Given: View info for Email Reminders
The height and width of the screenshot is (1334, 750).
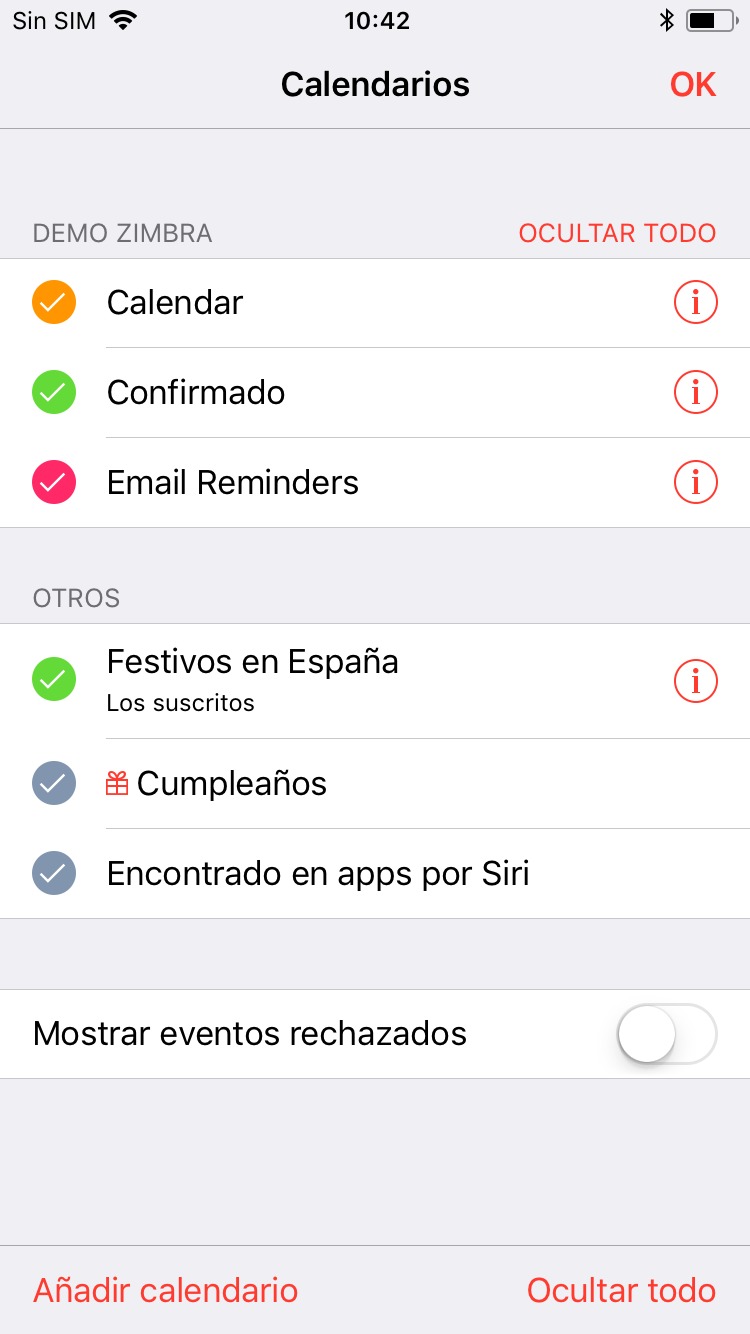Looking at the screenshot, I should (696, 482).
